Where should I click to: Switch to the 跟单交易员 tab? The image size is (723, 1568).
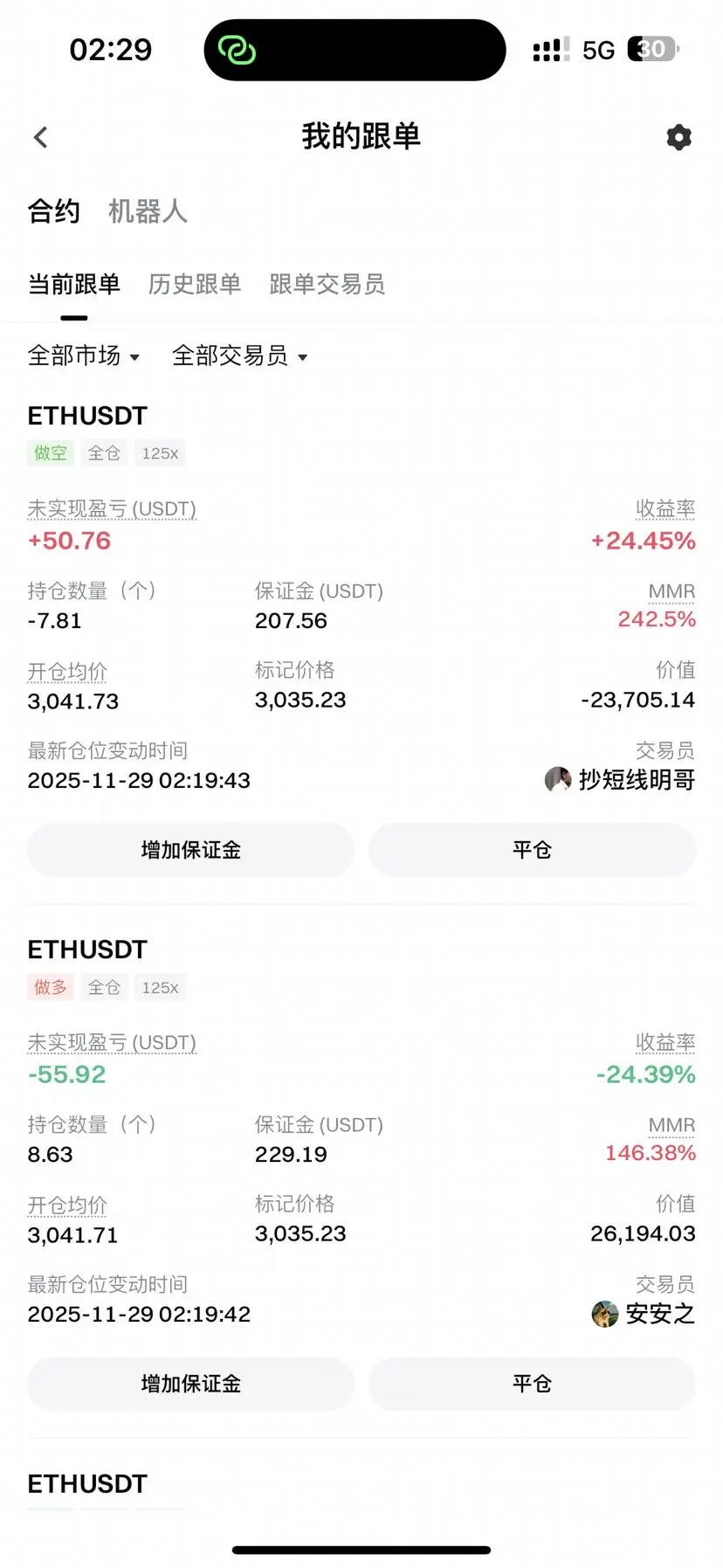pos(327,285)
